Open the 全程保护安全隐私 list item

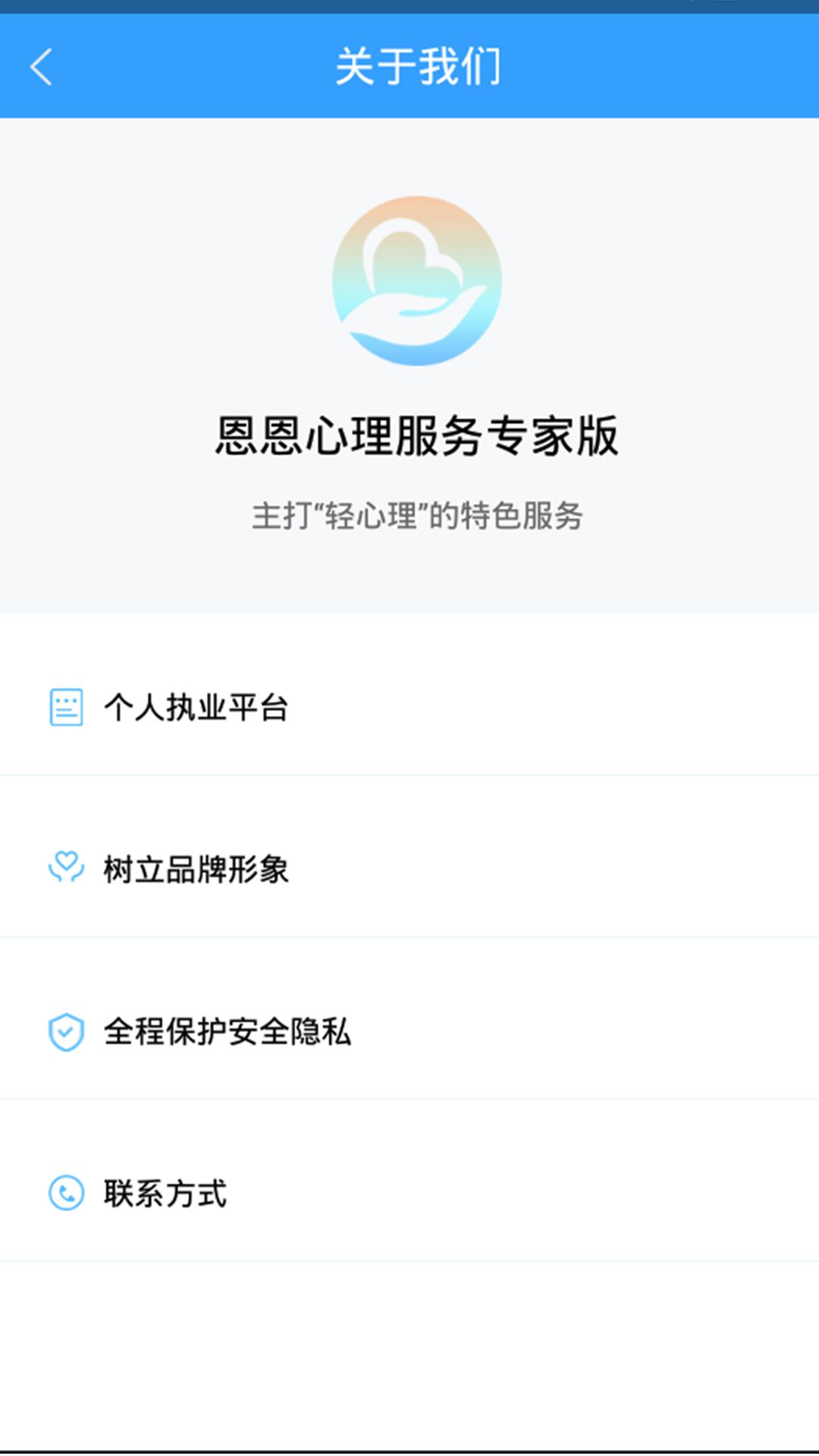tap(409, 1031)
